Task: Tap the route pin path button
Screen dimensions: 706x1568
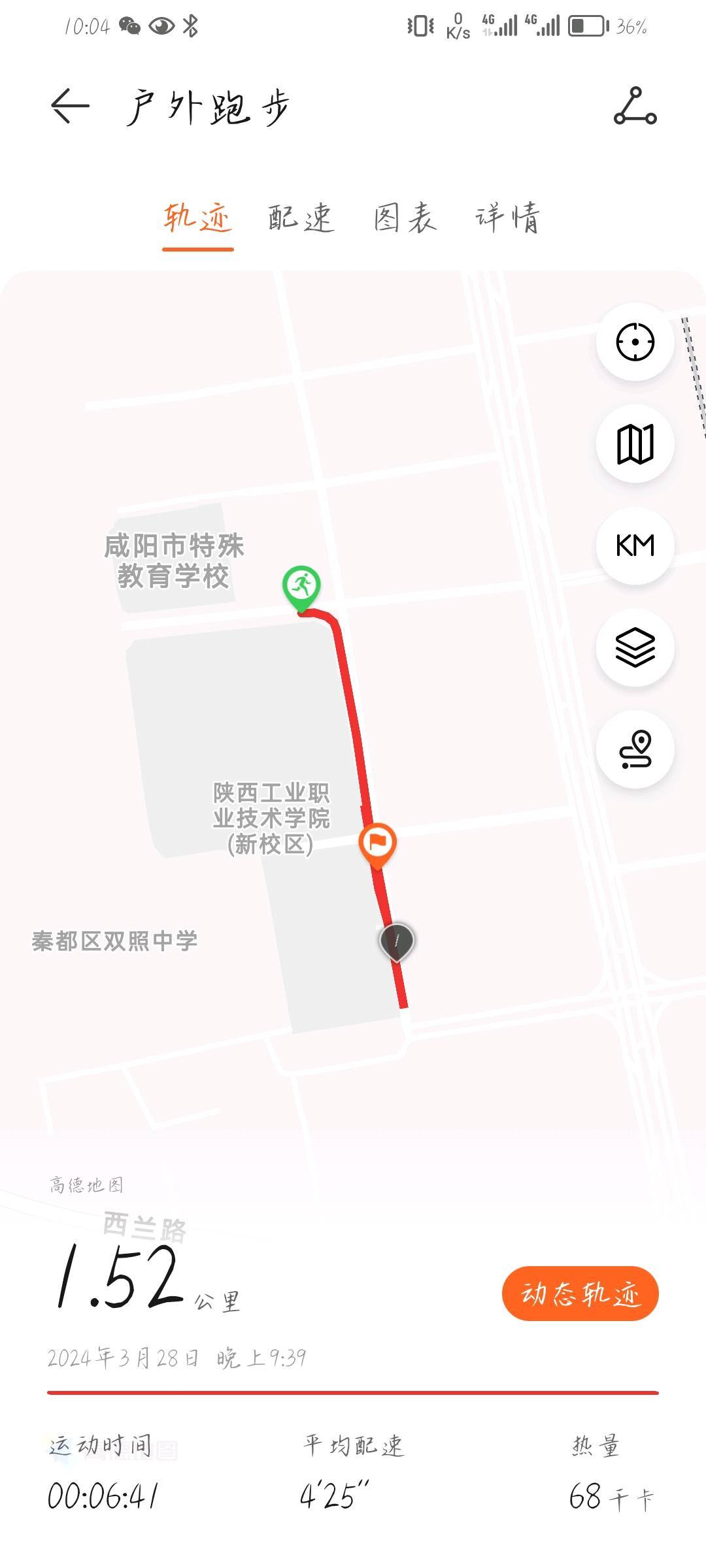Action: coord(635,749)
